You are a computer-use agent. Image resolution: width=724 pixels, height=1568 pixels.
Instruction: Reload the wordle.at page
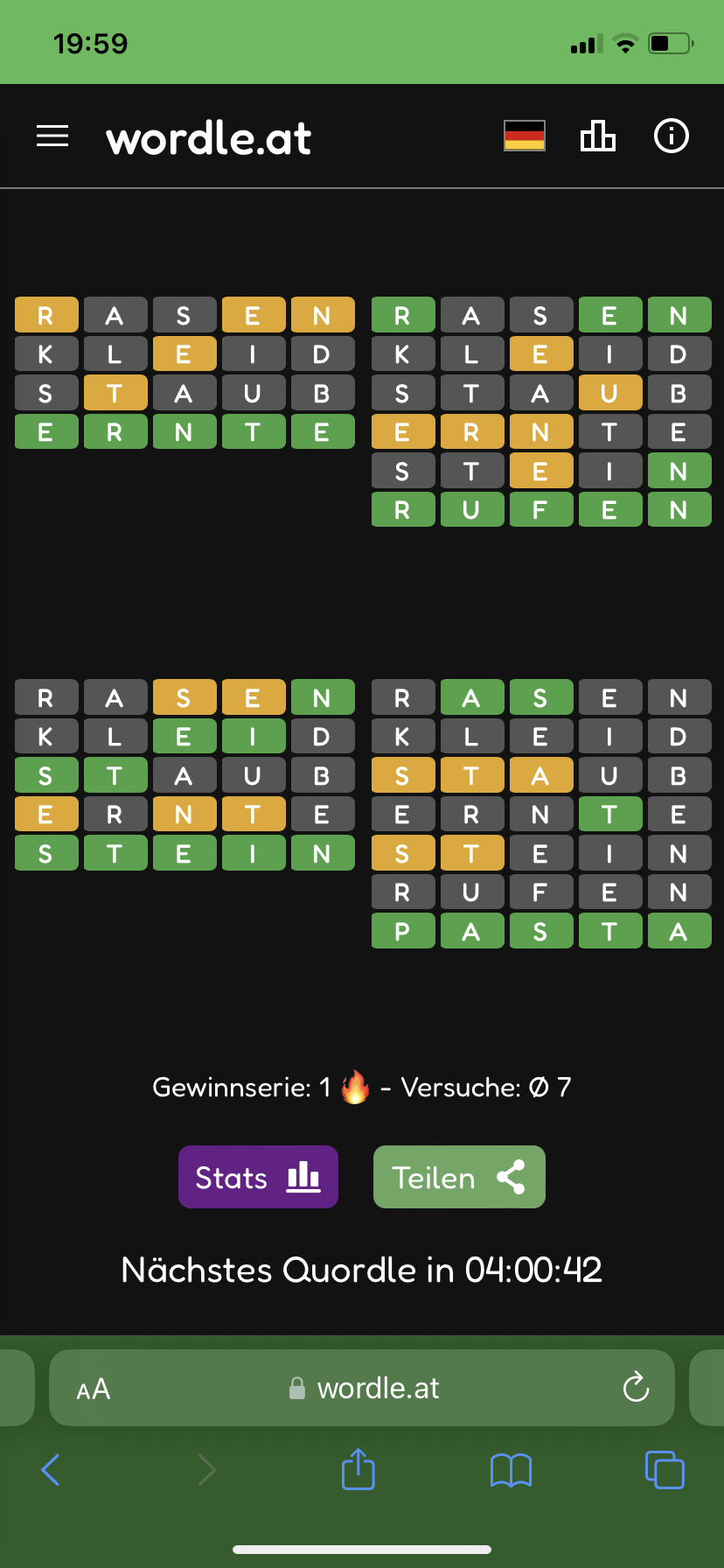[636, 1387]
